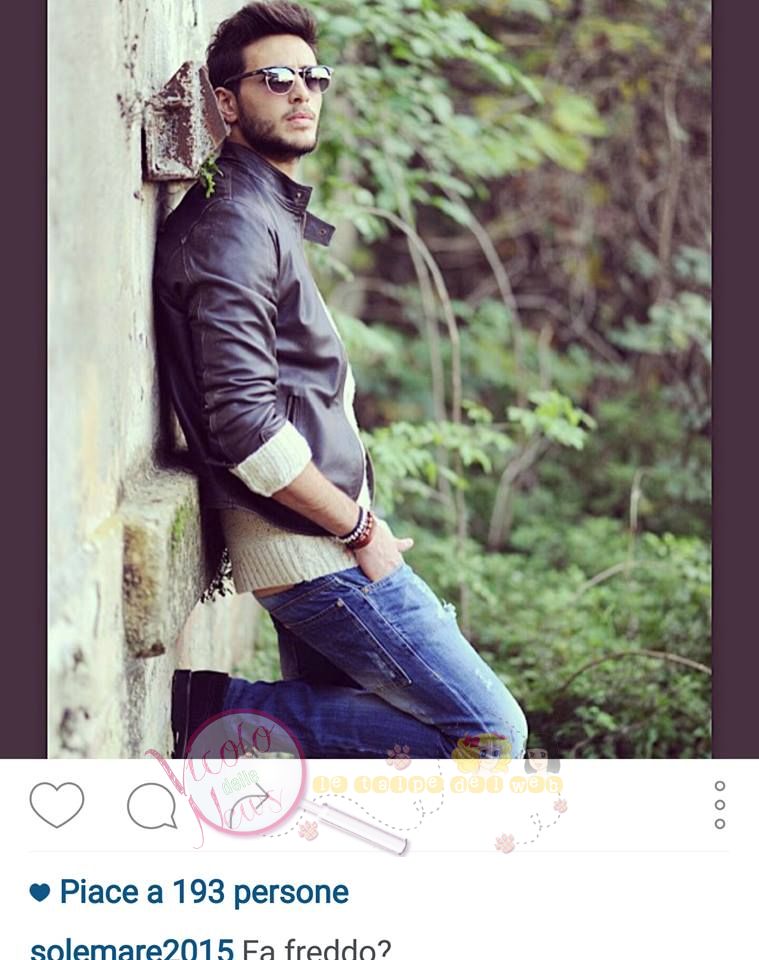The image size is (759, 960).
Task: View the list of 193 people who liked
Action: (x=203, y=891)
